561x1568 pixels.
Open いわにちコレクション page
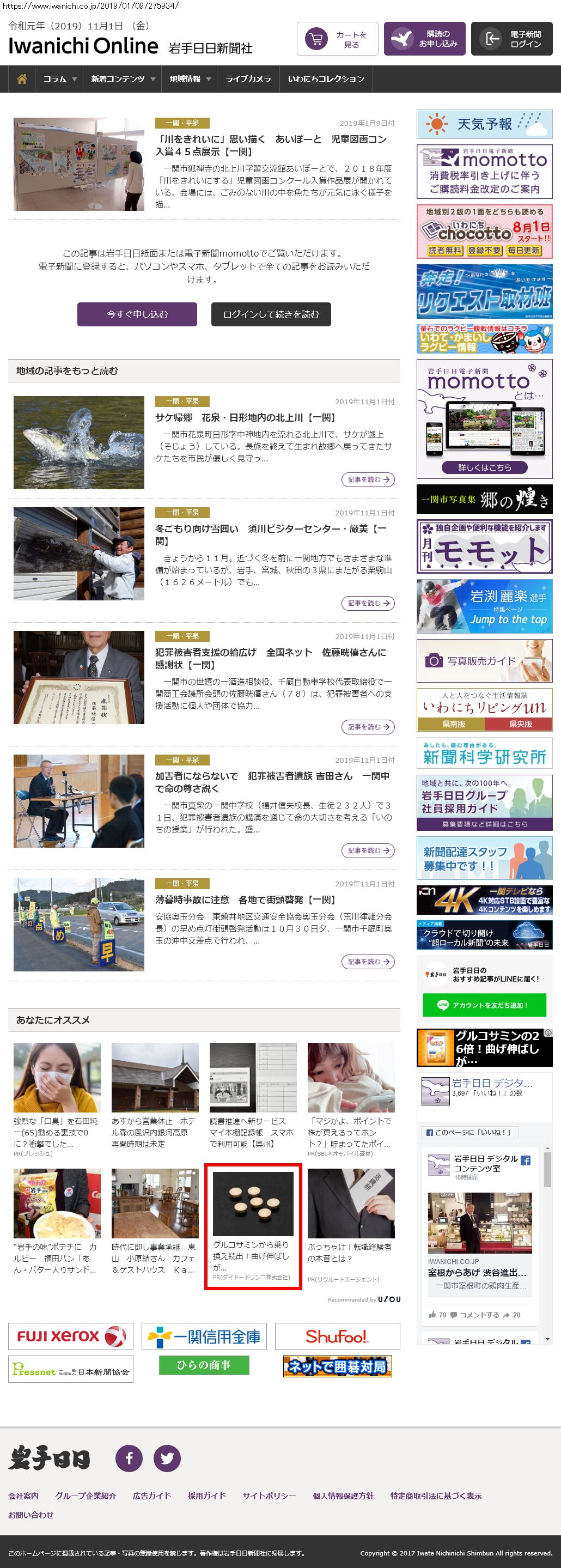point(326,79)
